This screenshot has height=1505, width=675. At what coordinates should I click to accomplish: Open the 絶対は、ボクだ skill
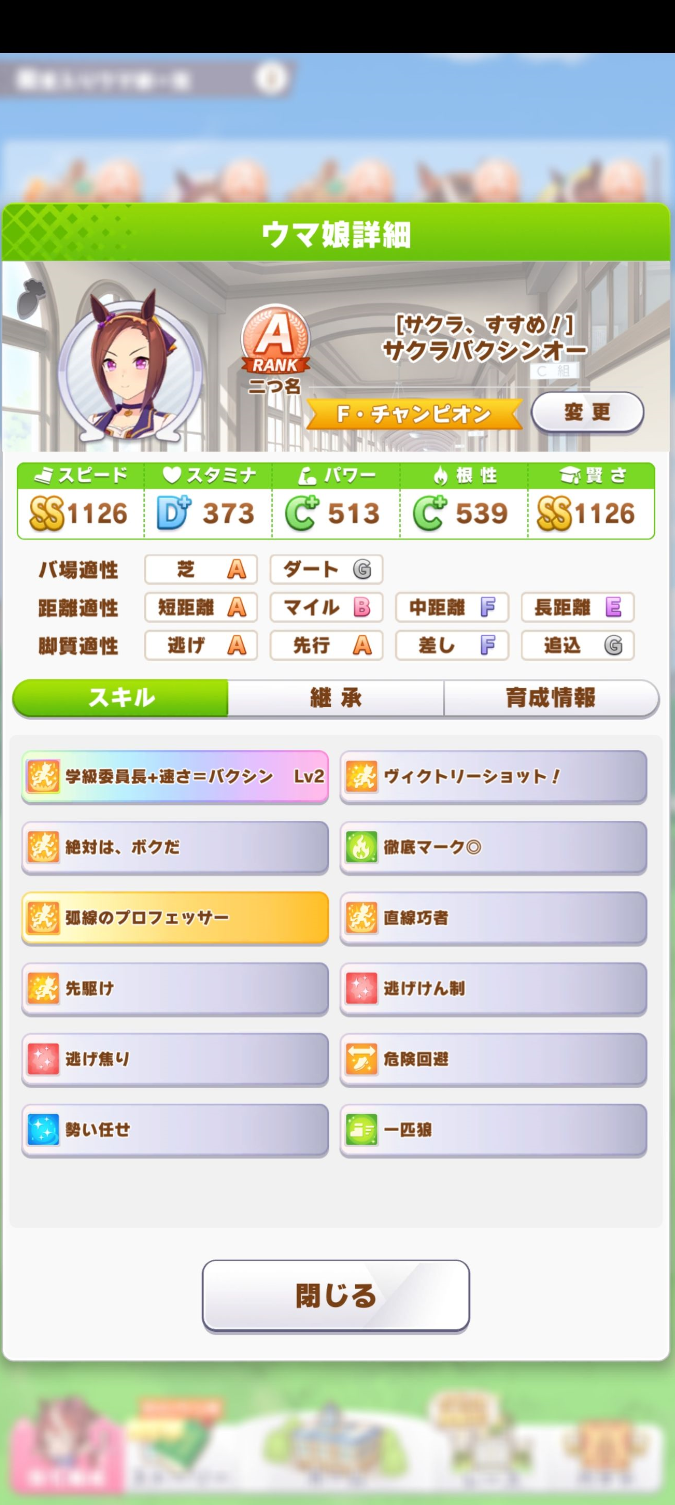point(175,847)
